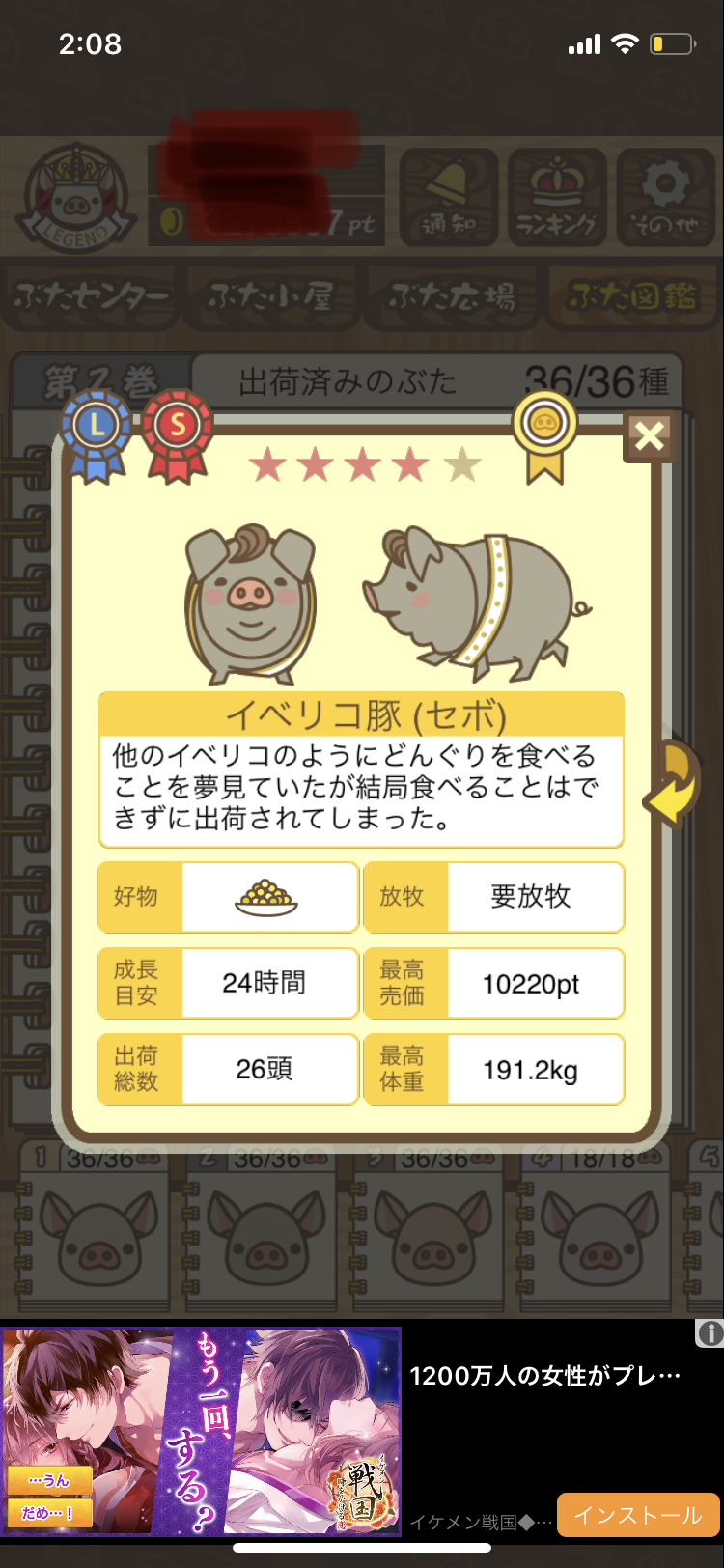
Task: Switch to ぶた小屋 tab
Action: tap(271, 295)
